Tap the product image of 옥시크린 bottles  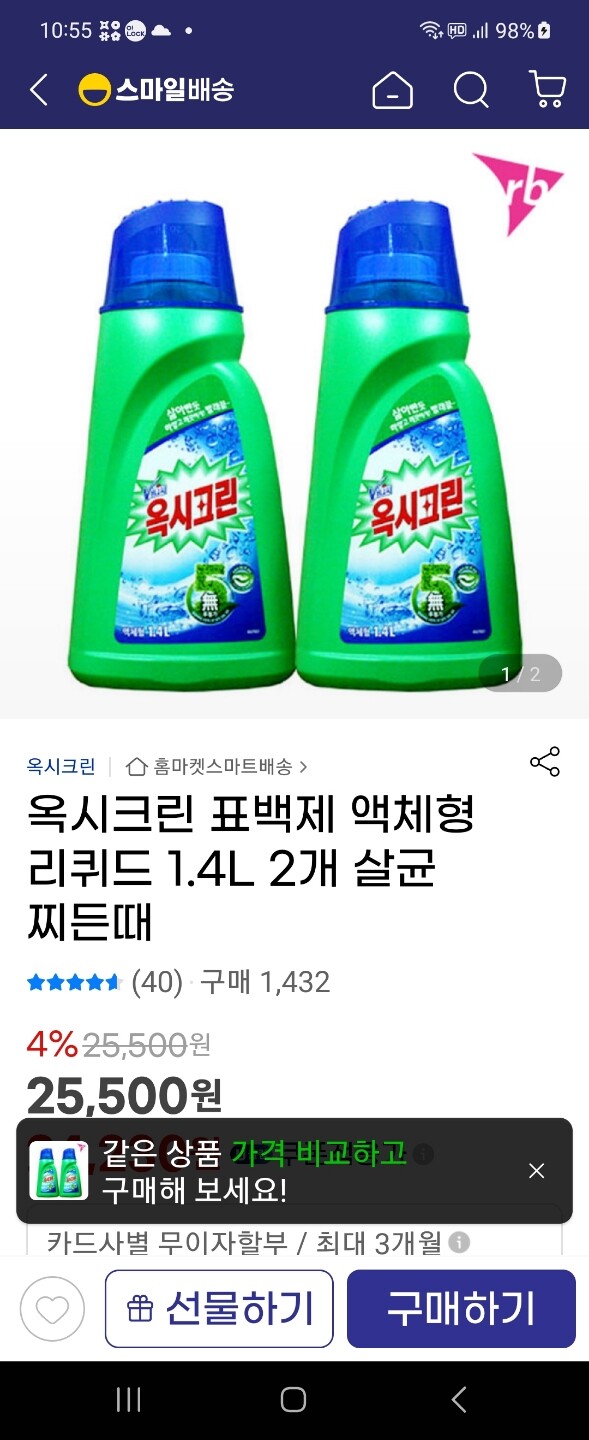pyautogui.click(x=294, y=423)
